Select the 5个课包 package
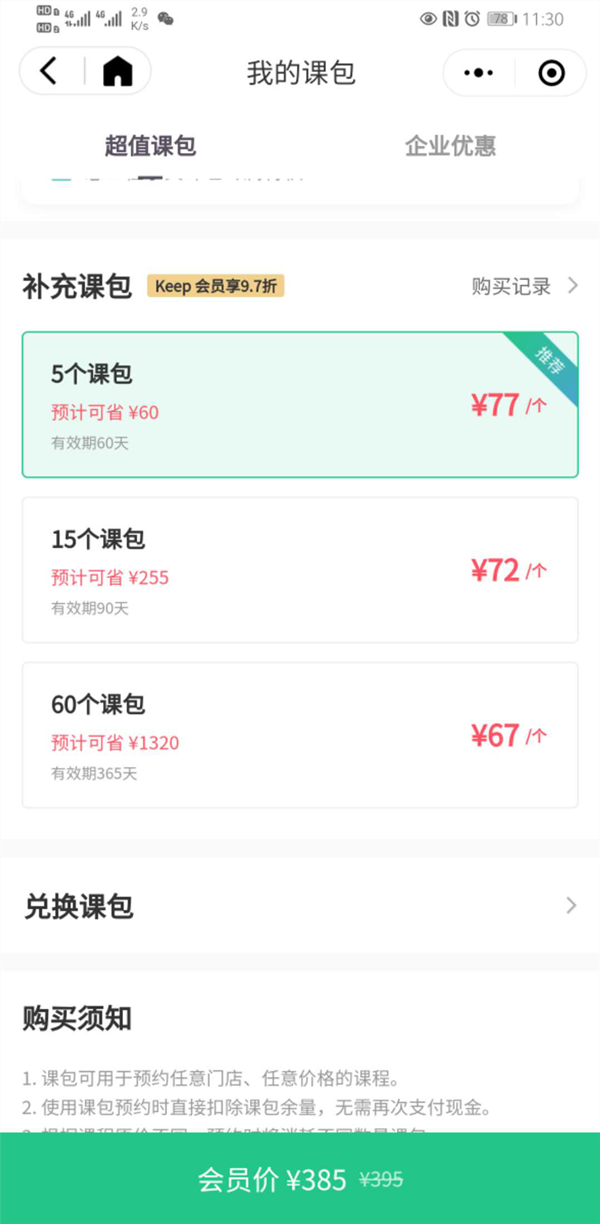 (x=300, y=404)
